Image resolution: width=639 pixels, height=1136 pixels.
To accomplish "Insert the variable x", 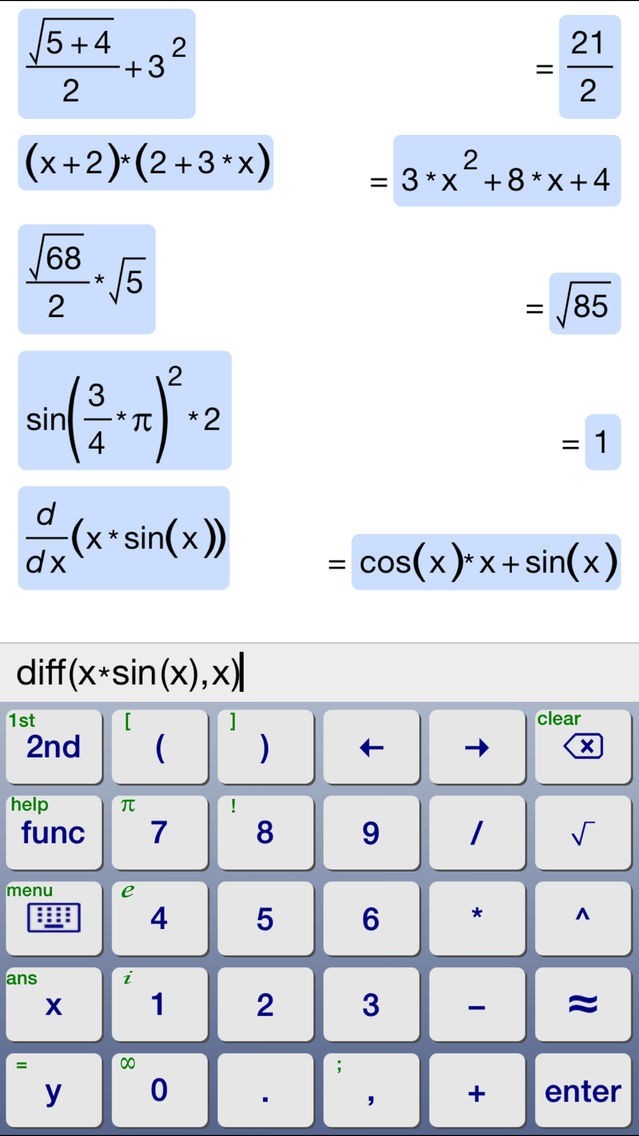I will (54, 1004).
